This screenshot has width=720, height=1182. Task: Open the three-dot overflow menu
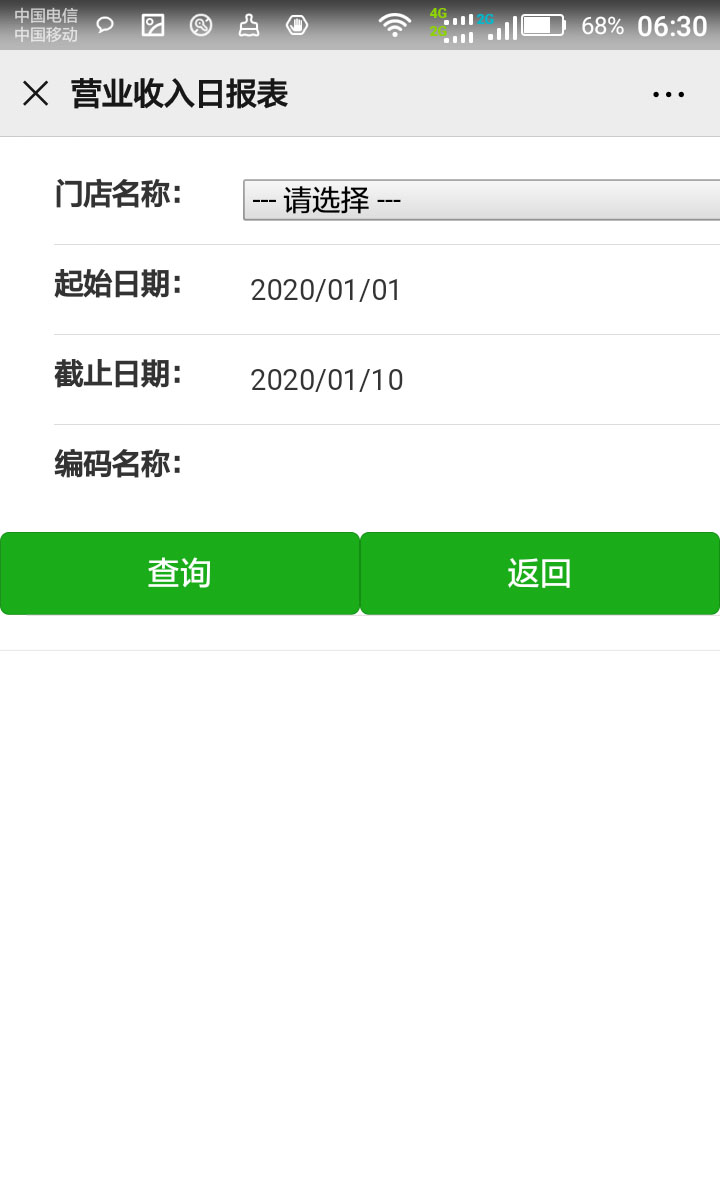[x=669, y=94]
